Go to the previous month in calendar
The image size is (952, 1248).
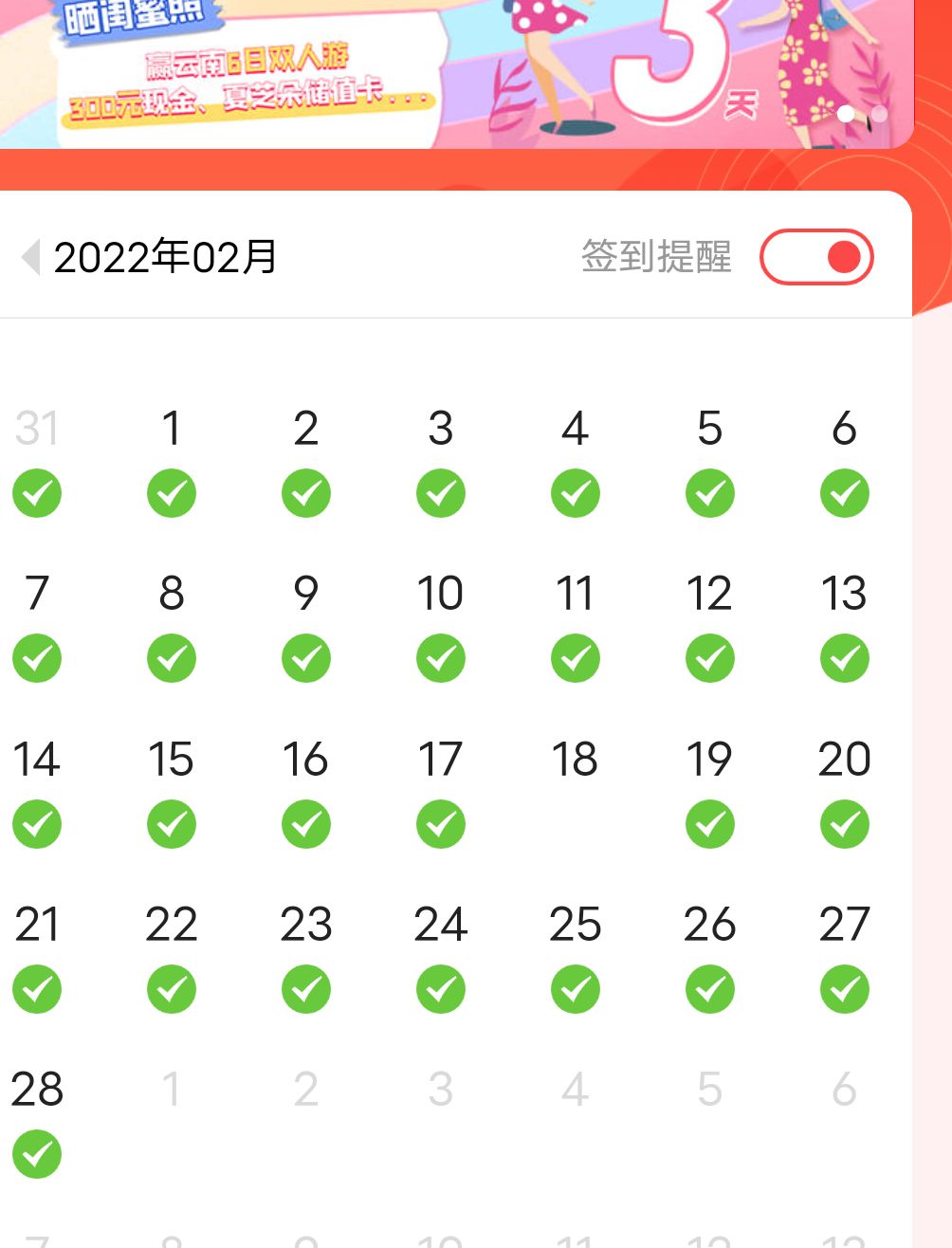pyautogui.click(x=31, y=257)
